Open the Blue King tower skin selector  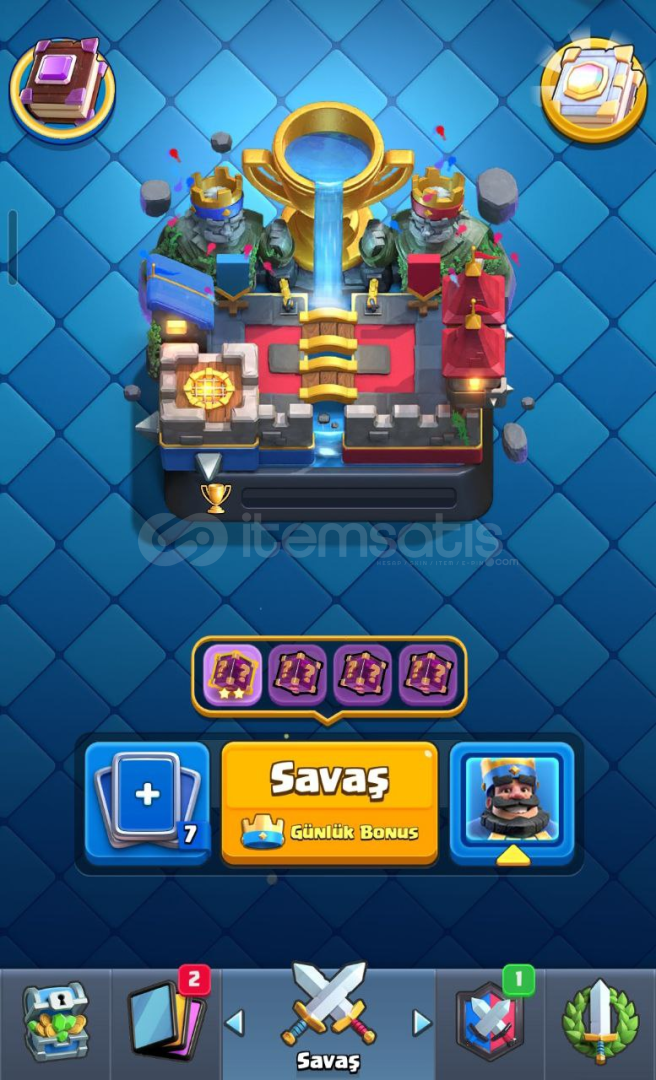[511, 803]
